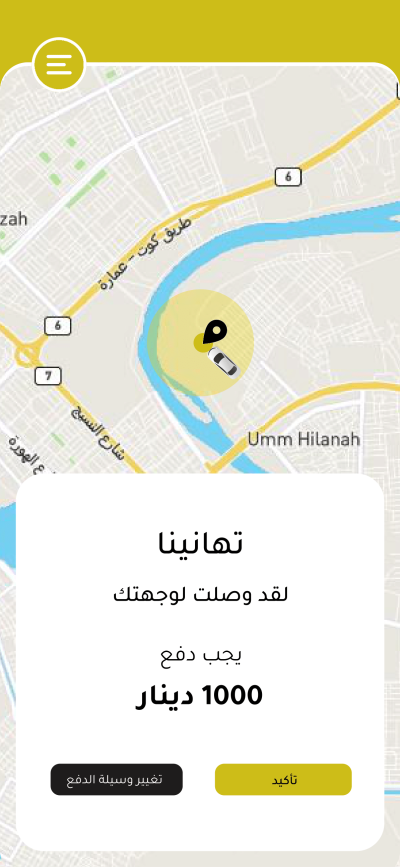400x867 pixels.
Task: Tap تغيير وسيلة الدفع to change payment method
Action: click(x=117, y=780)
